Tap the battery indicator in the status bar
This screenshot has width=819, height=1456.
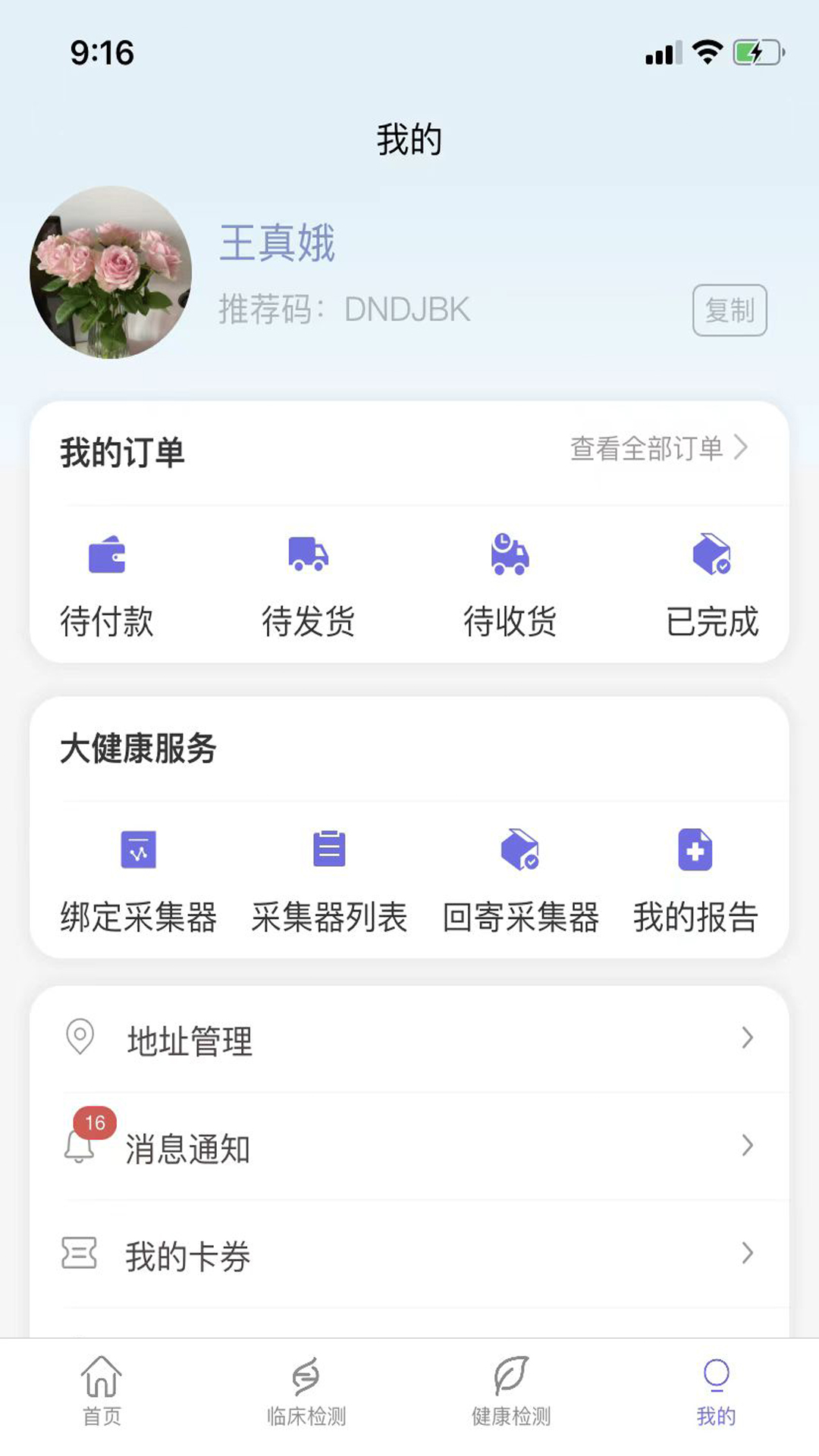[754, 52]
